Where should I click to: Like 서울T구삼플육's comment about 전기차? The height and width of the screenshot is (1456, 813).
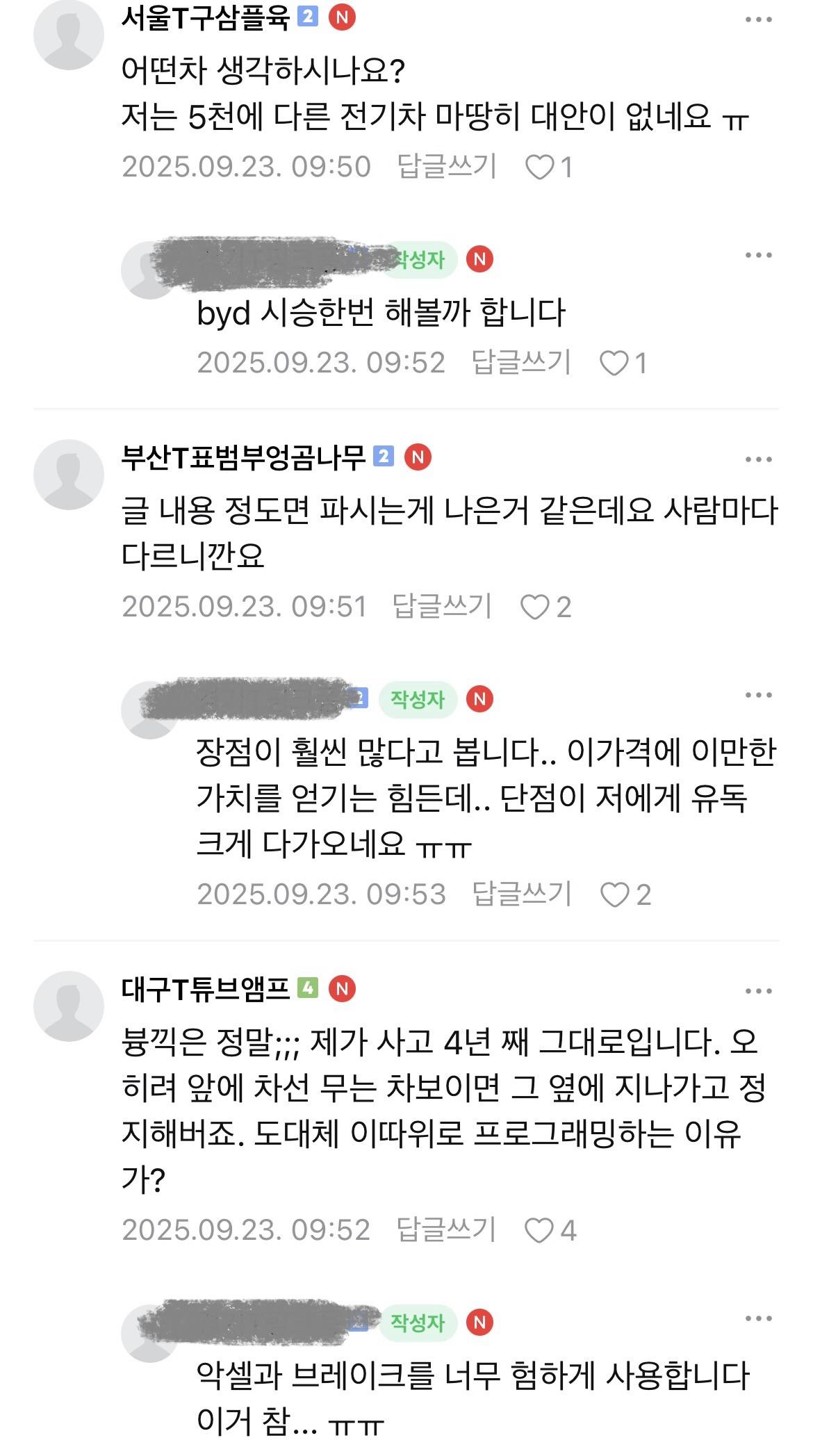[x=540, y=167]
